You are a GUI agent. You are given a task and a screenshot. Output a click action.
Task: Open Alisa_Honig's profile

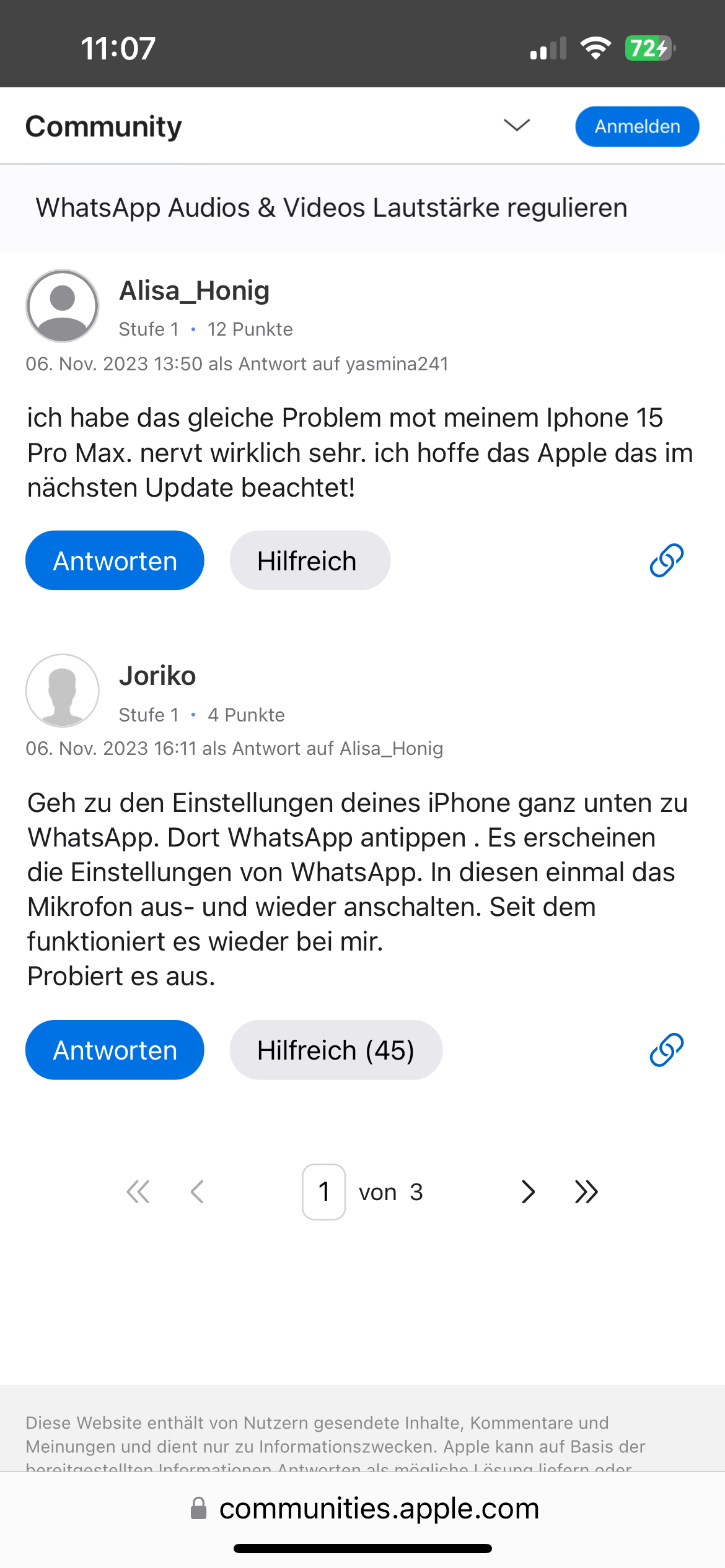pos(194,290)
